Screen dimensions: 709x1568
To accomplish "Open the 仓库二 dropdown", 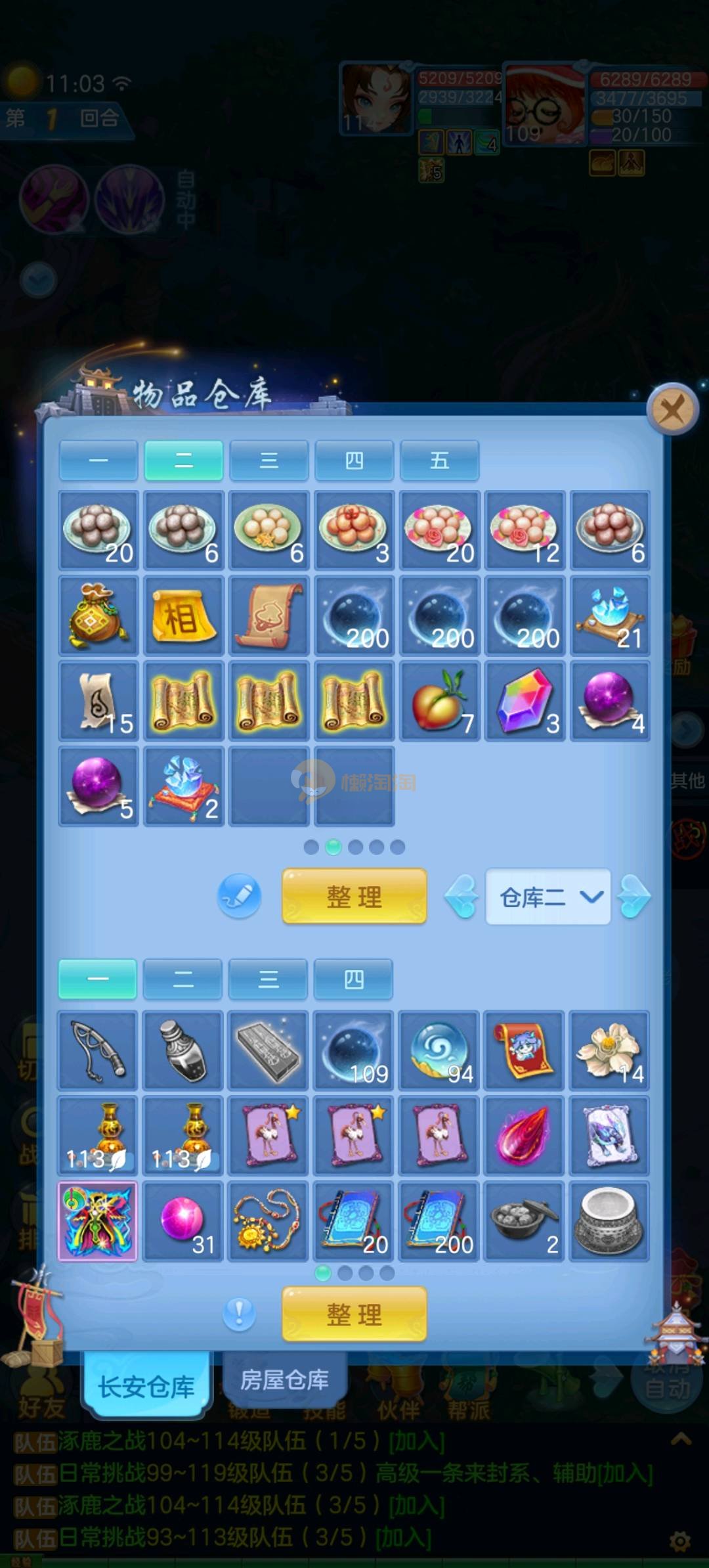I will pyautogui.click(x=548, y=897).
